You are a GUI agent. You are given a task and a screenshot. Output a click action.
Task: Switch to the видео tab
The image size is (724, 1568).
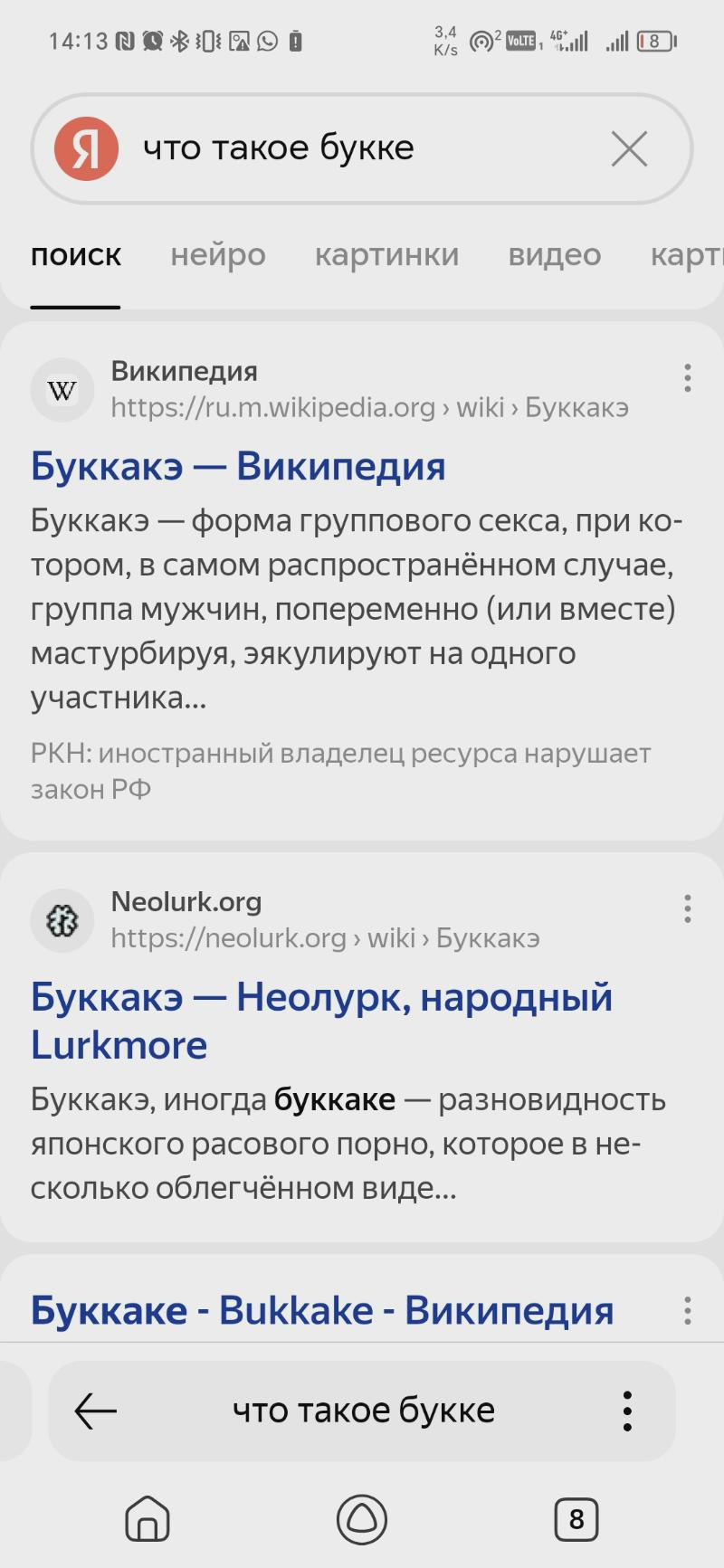pyautogui.click(x=554, y=256)
